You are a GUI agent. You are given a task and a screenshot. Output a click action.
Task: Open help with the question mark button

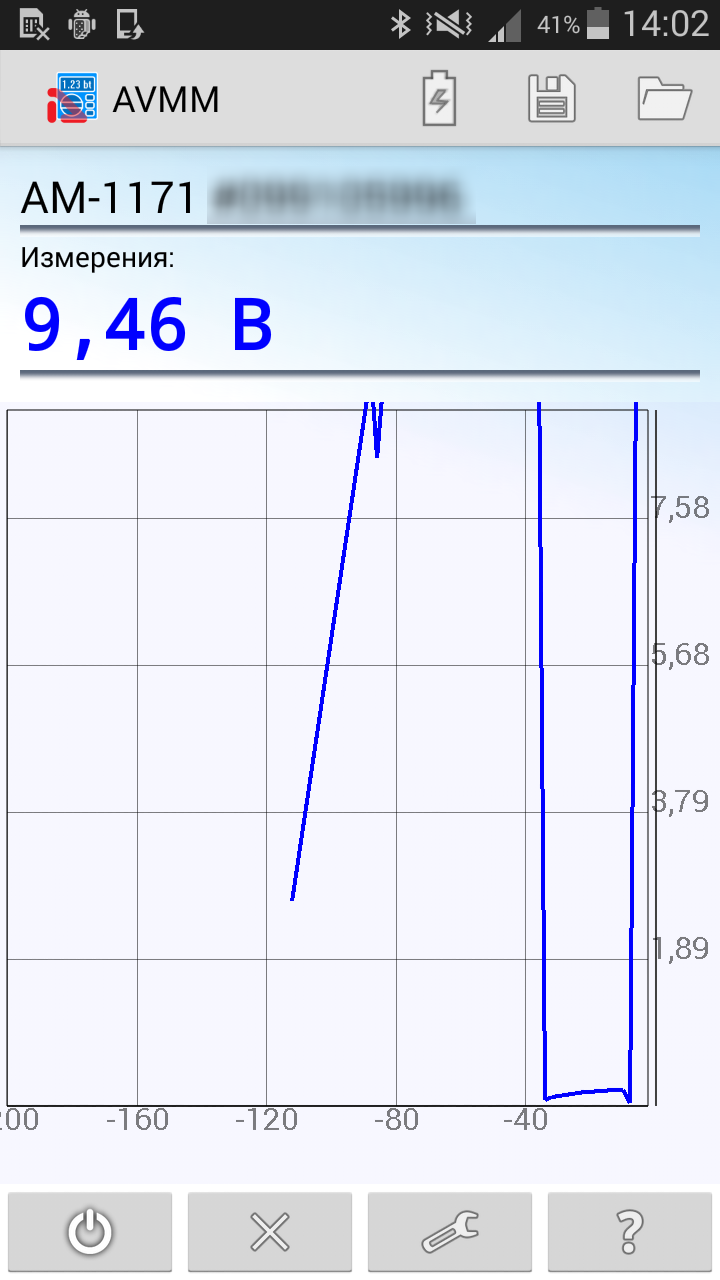pos(630,1232)
